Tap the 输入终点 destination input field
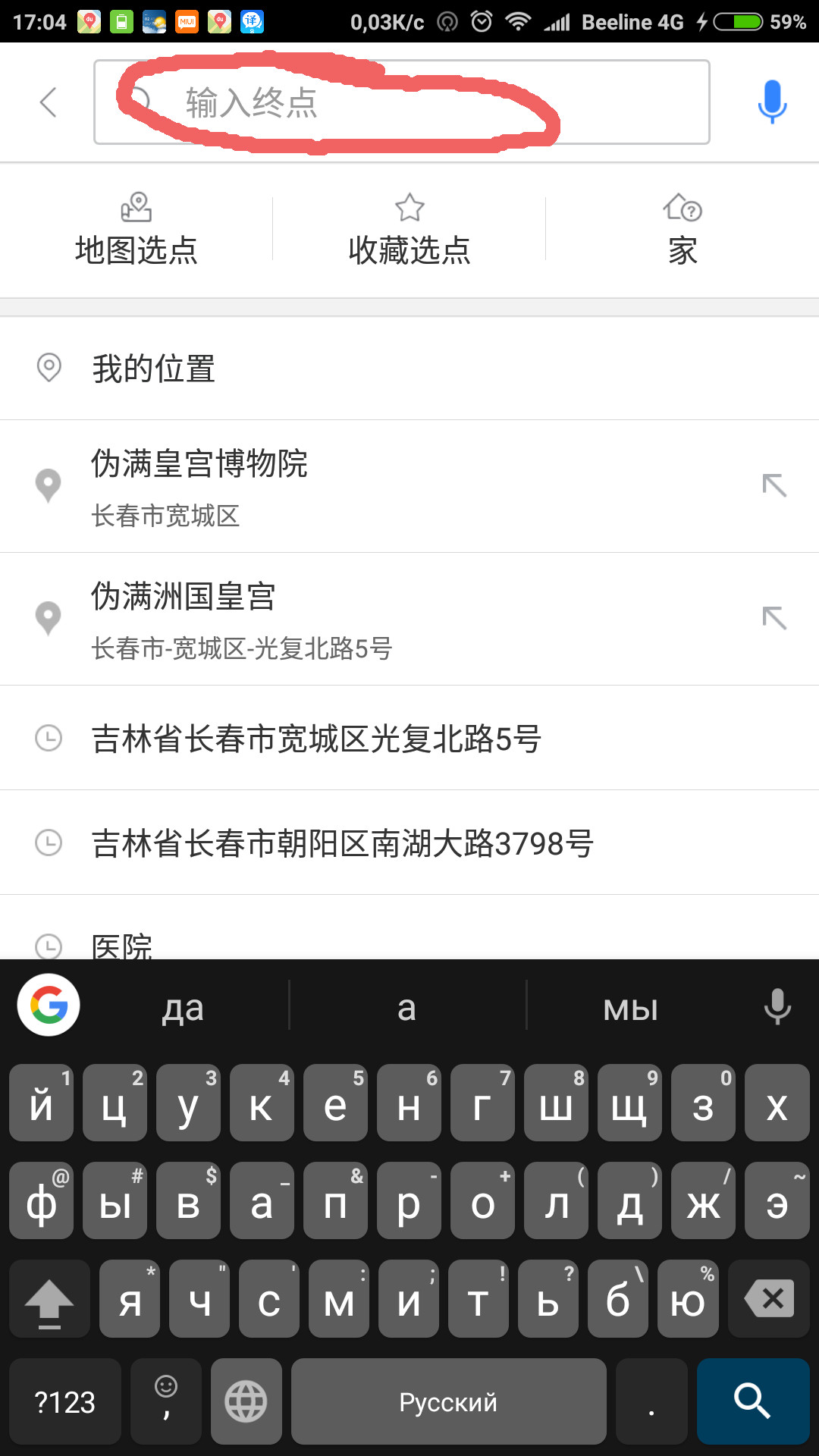This screenshot has height=1456, width=819. pyautogui.click(x=402, y=102)
